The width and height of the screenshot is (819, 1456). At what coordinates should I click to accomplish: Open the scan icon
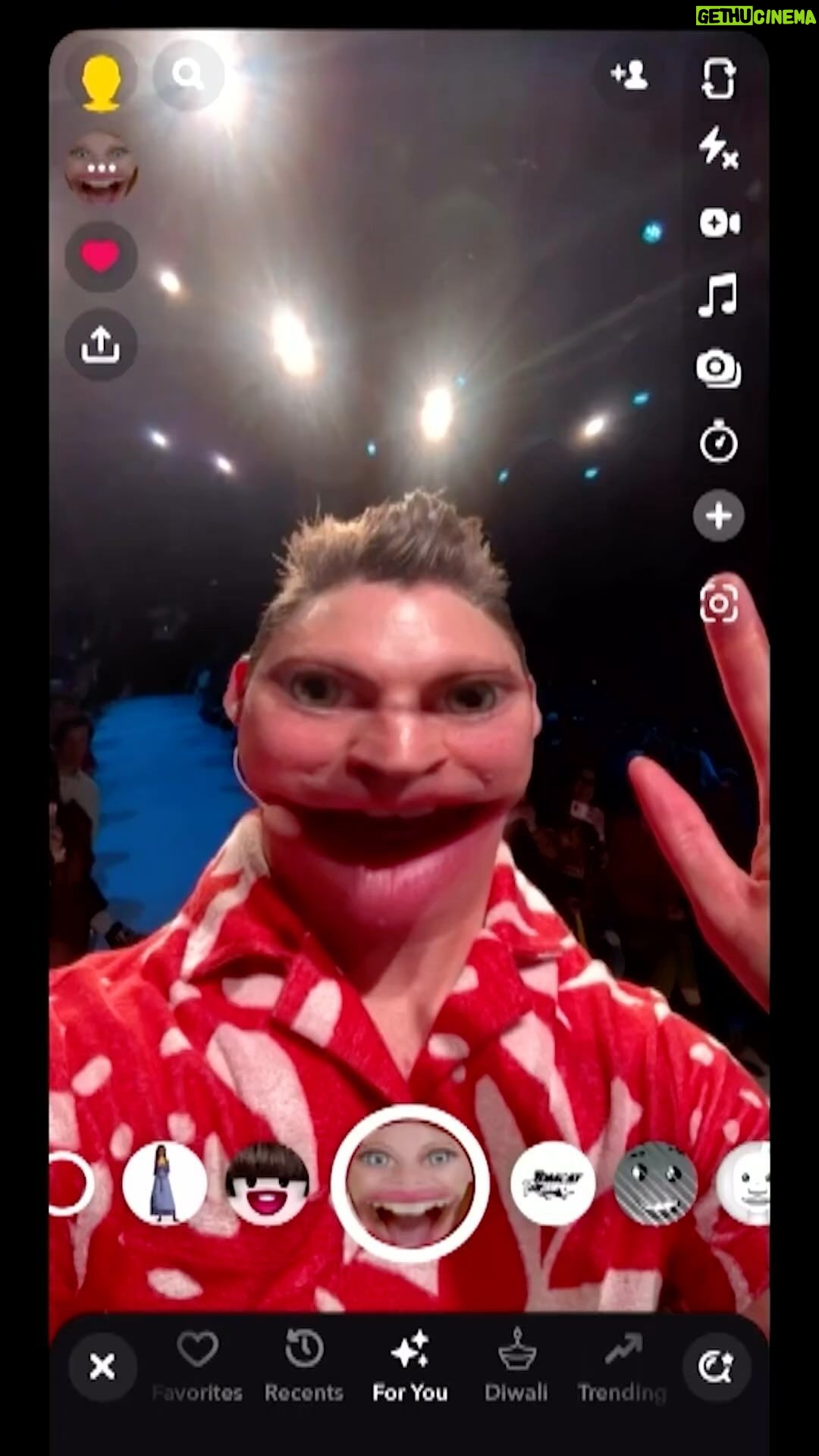(717, 604)
